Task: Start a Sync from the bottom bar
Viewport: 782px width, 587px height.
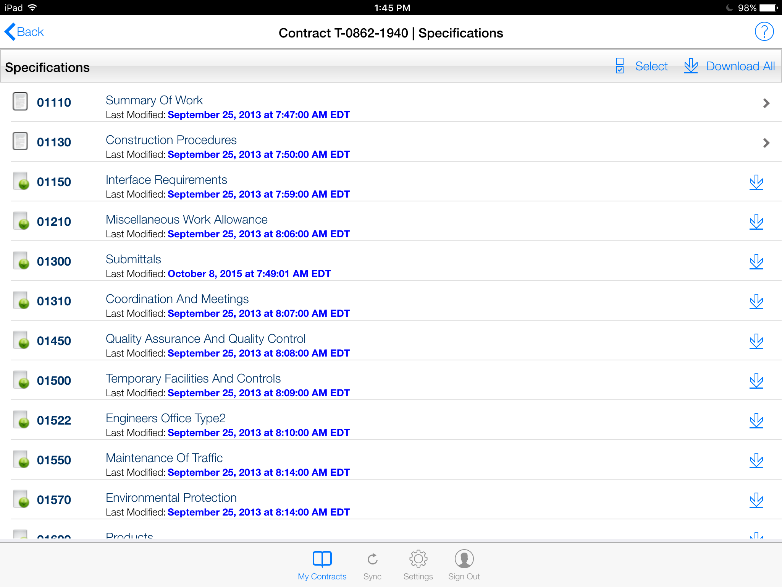Action: point(372,565)
